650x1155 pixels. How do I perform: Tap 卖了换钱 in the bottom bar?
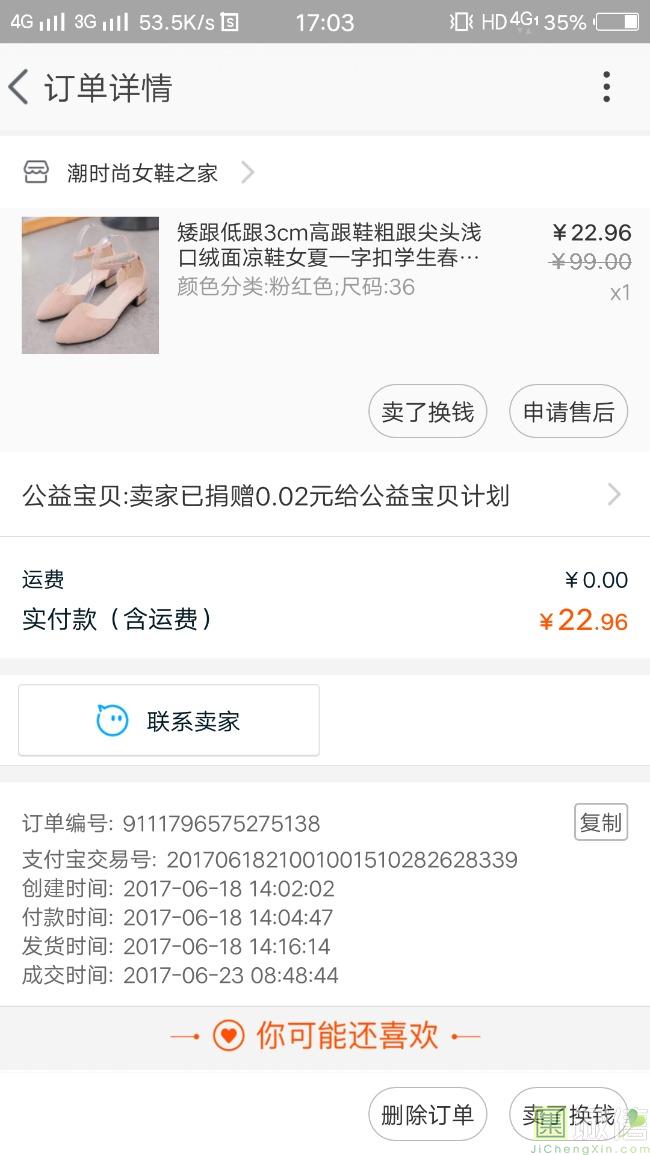(x=568, y=1115)
